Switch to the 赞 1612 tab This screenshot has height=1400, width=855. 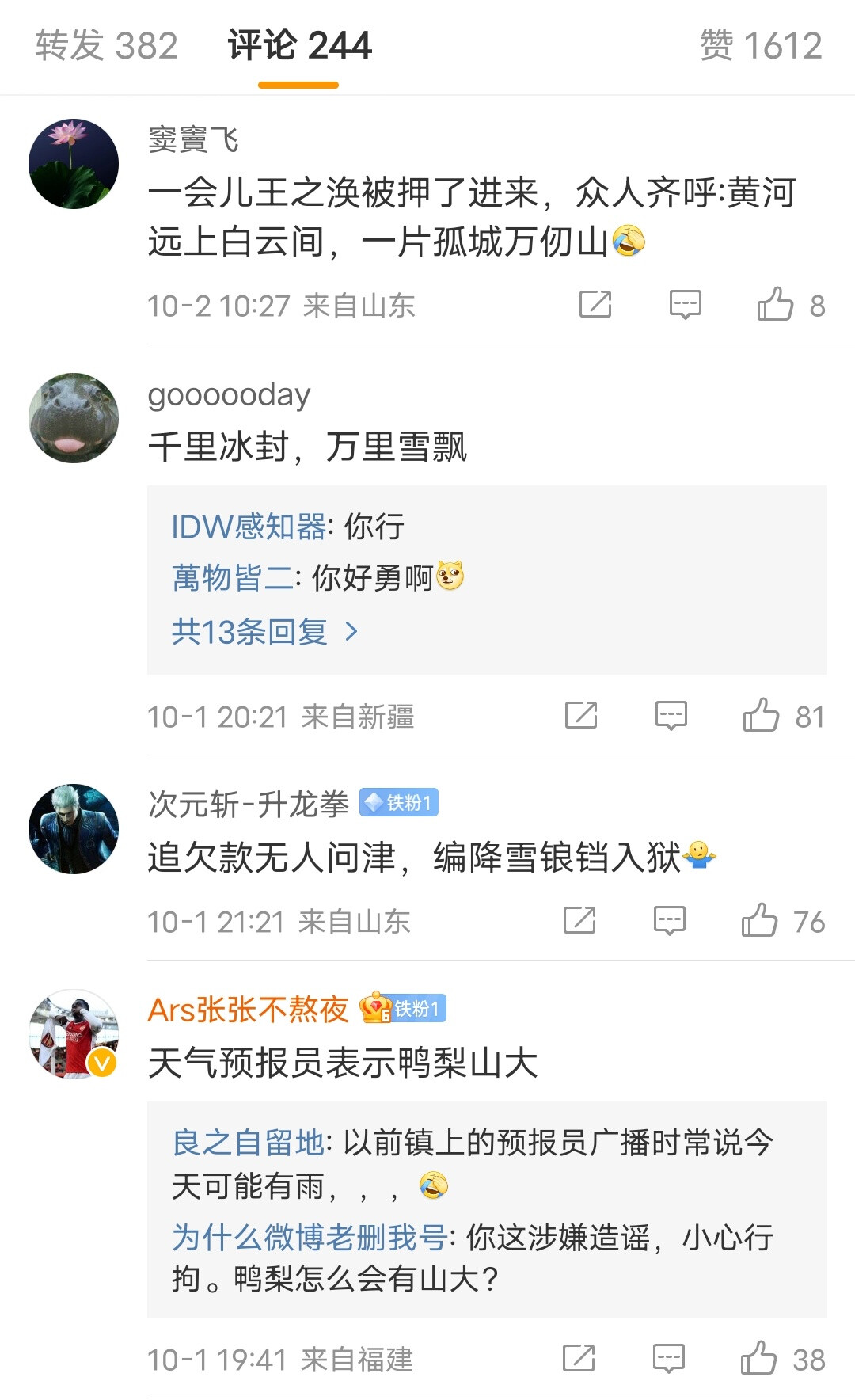tap(761, 46)
